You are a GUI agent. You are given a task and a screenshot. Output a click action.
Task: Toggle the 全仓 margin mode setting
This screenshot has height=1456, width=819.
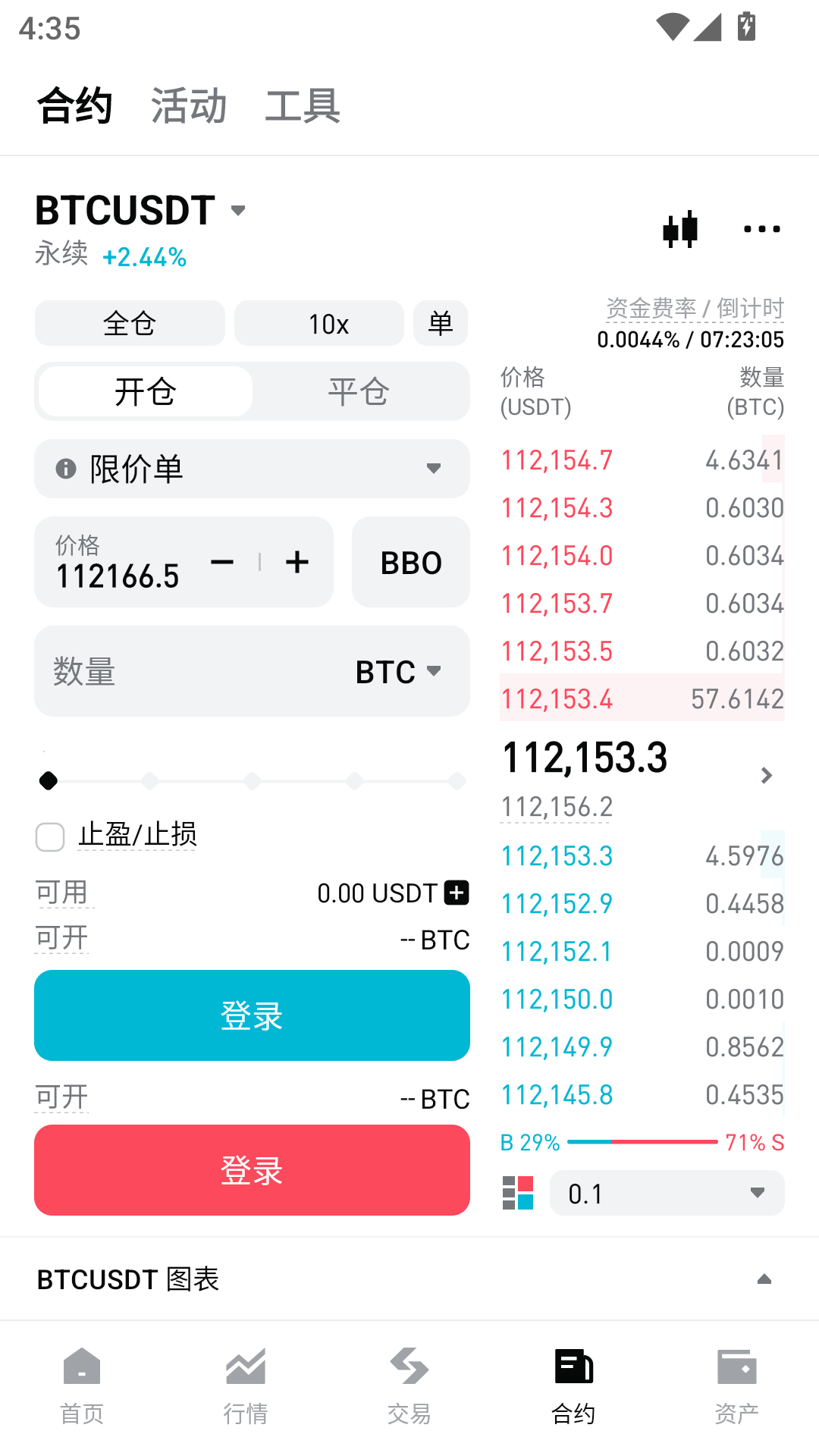(130, 322)
